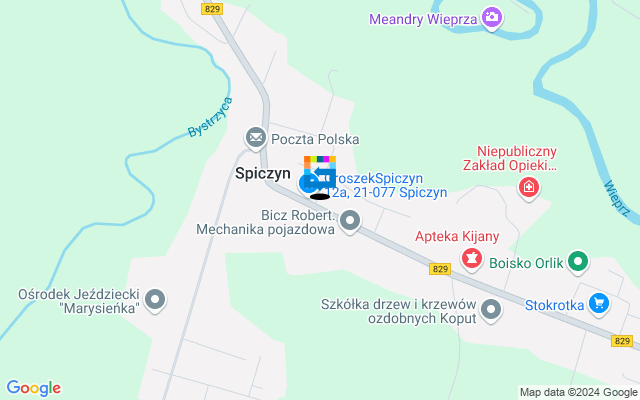The image size is (640, 400).
Task: Tap the Boisko Orlik green marker
Action: pos(577,264)
